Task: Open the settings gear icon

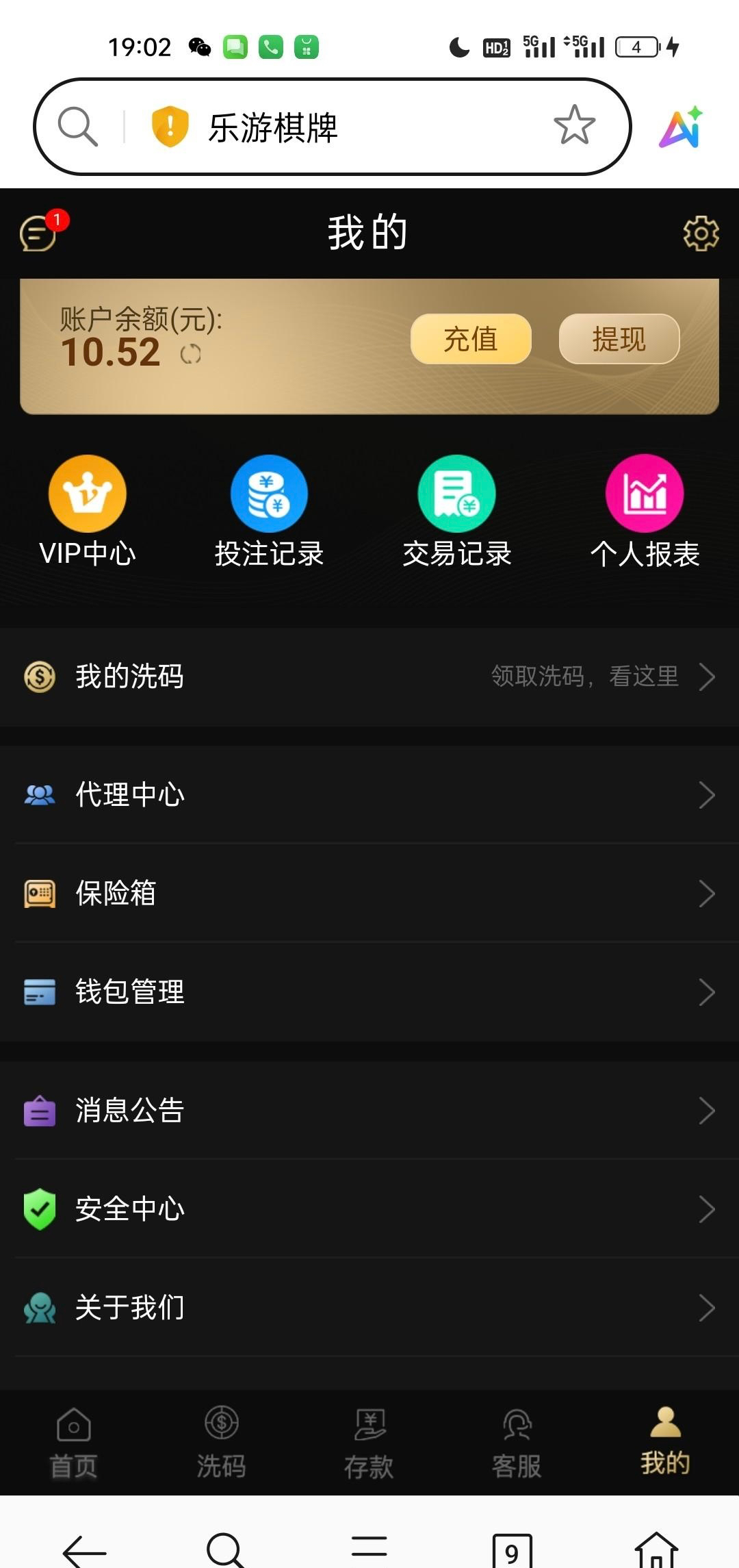Action: click(x=701, y=233)
